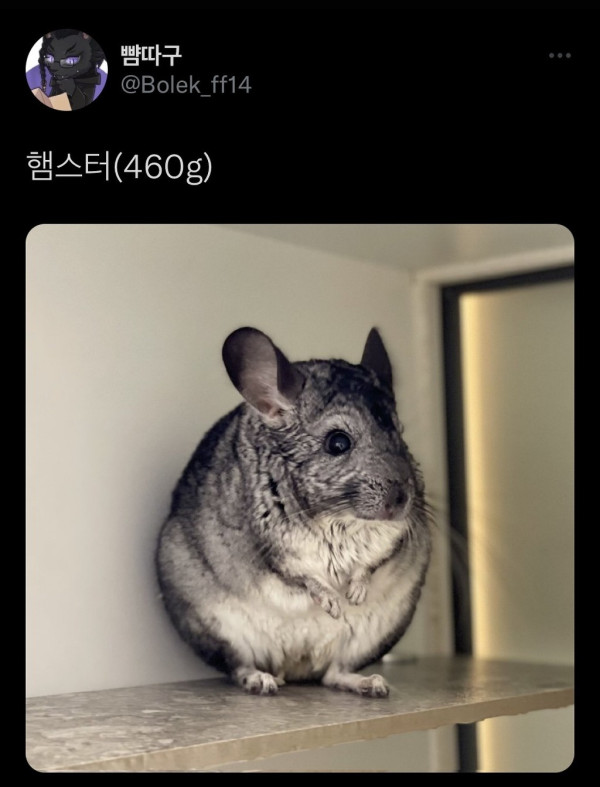Open the tweet's three-dot overflow menu

(560, 55)
